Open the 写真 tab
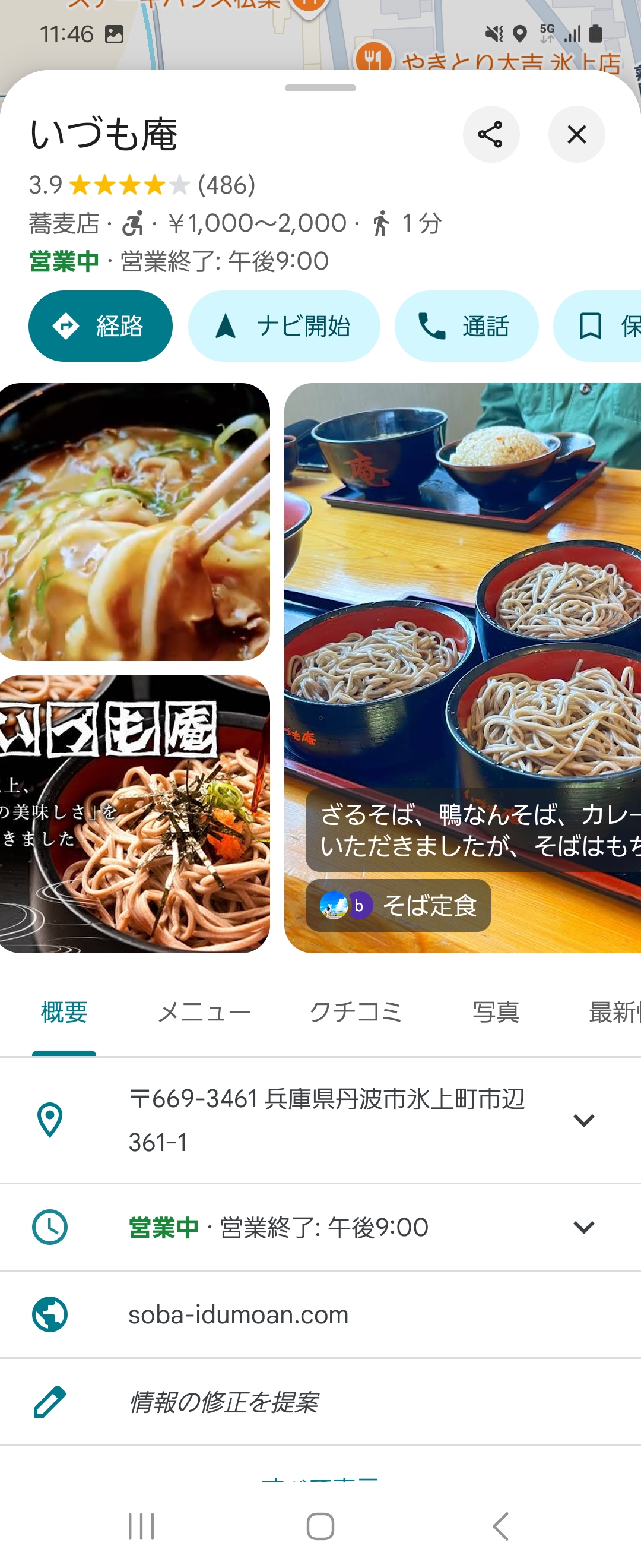Screen dimensions: 641x1568 pyautogui.click(x=496, y=1012)
